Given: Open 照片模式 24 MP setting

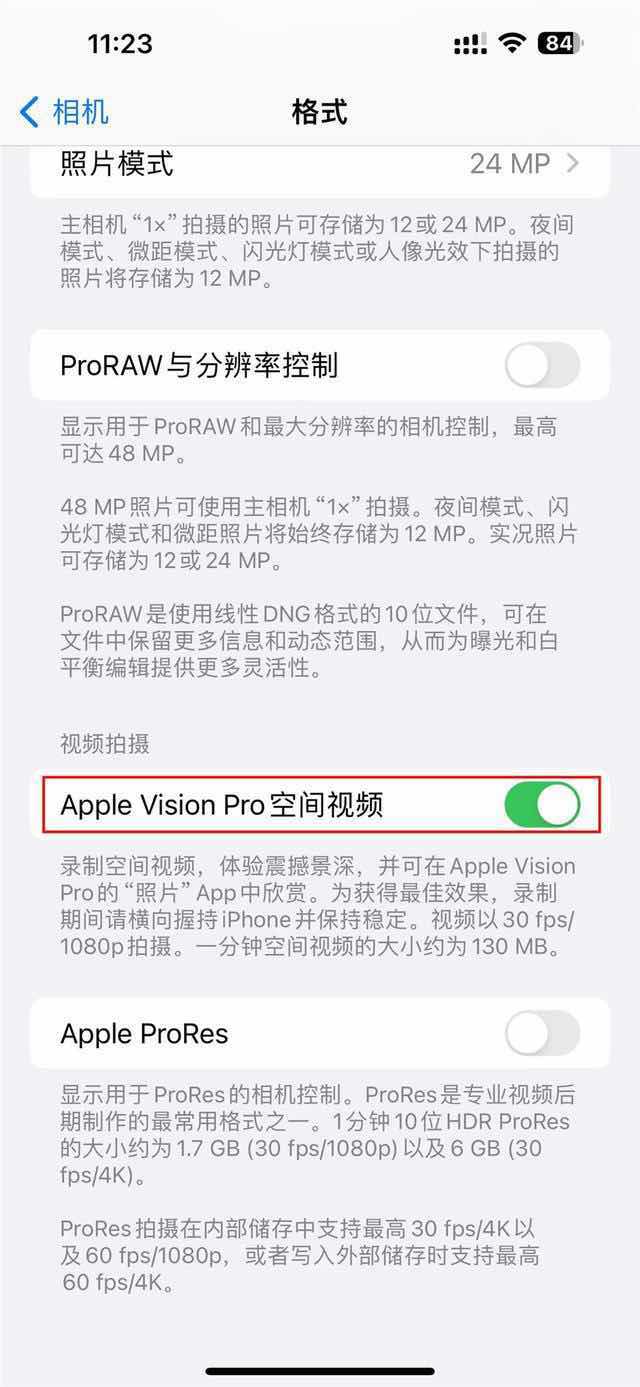Looking at the screenshot, I should point(320,164).
